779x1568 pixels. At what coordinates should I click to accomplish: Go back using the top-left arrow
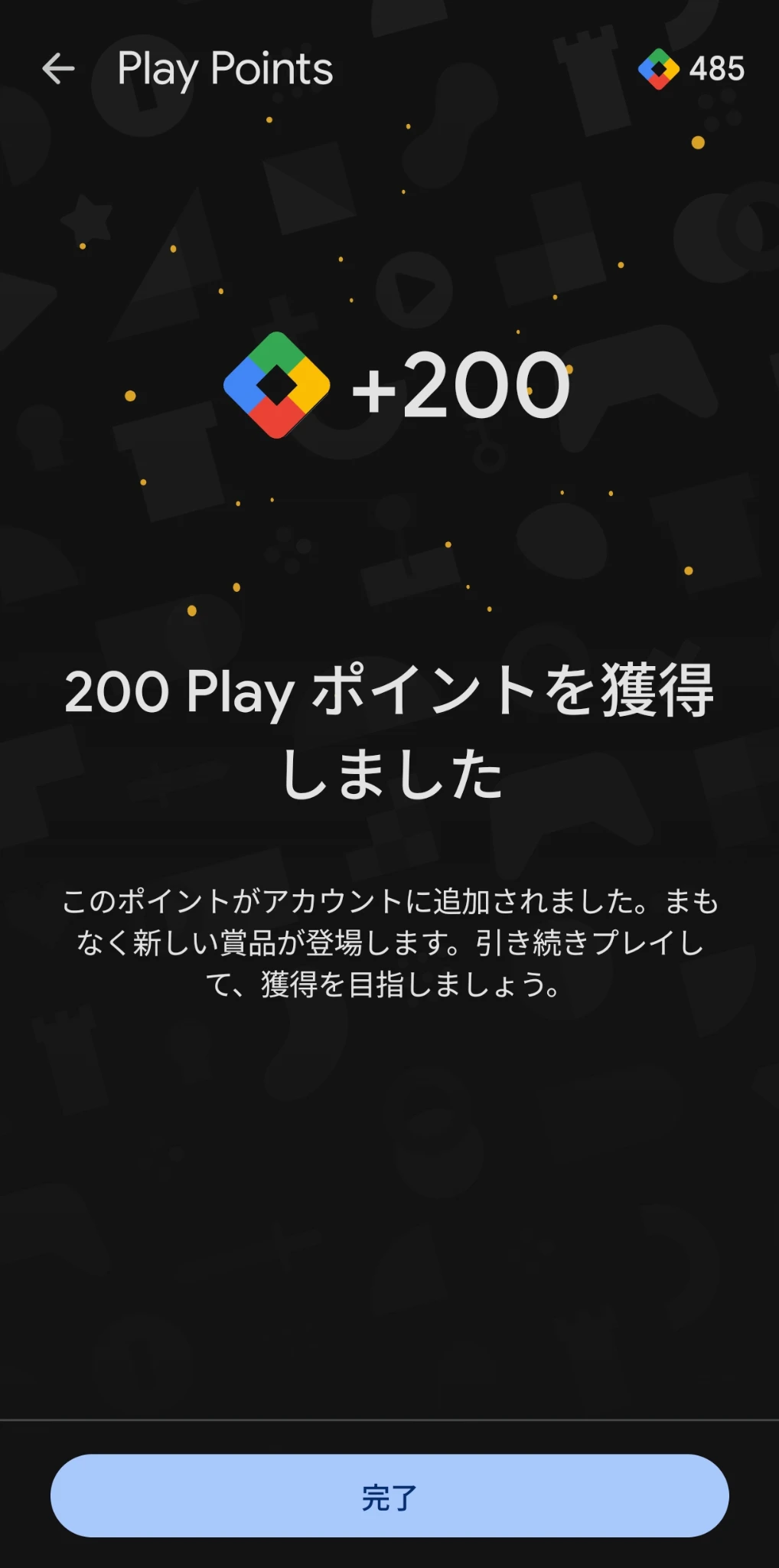tap(58, 69)
